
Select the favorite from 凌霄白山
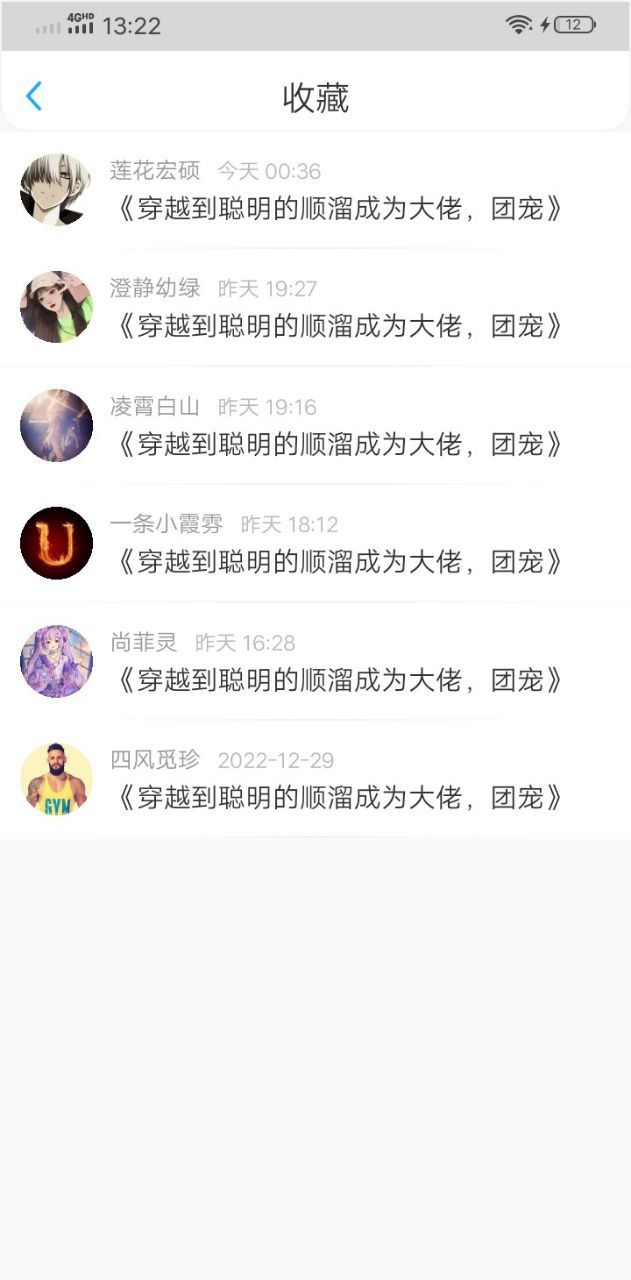point(339,443)
